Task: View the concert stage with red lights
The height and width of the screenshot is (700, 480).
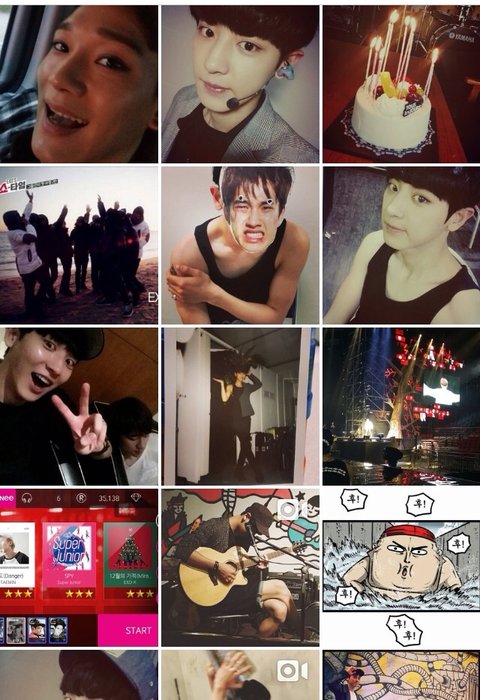Action: [401, 407]
